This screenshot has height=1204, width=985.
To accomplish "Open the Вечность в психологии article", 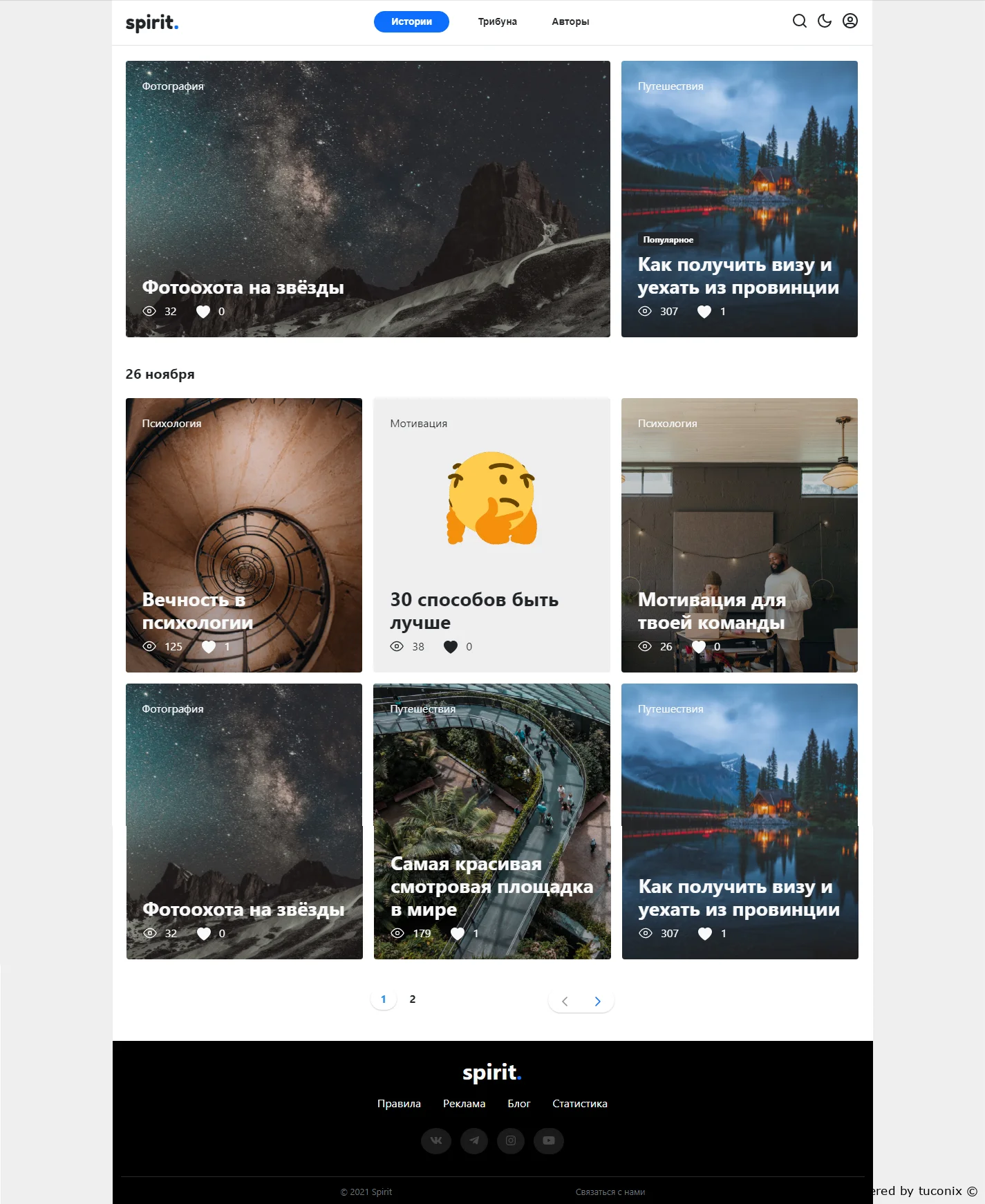I will [243, 535].
